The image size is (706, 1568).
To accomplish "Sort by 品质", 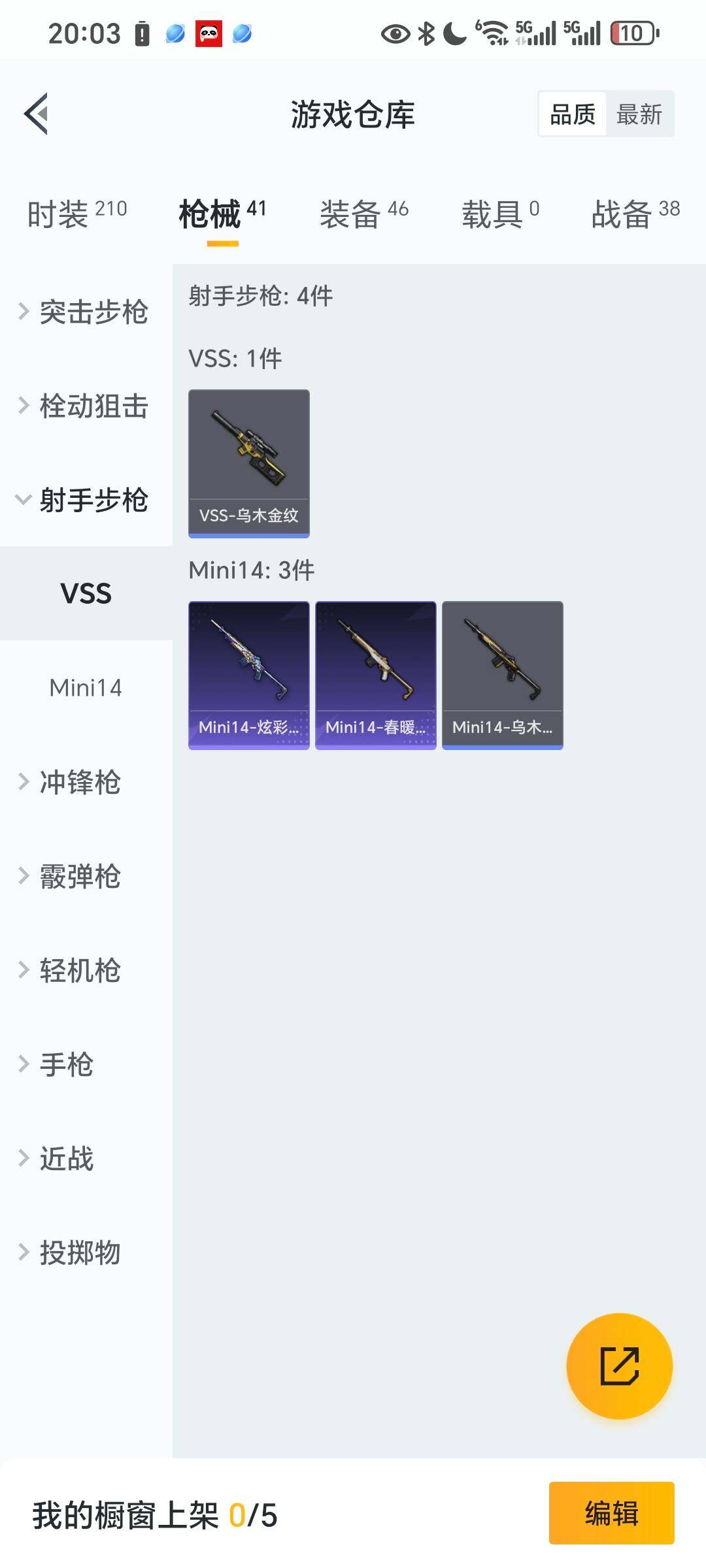I will (573, 114).
